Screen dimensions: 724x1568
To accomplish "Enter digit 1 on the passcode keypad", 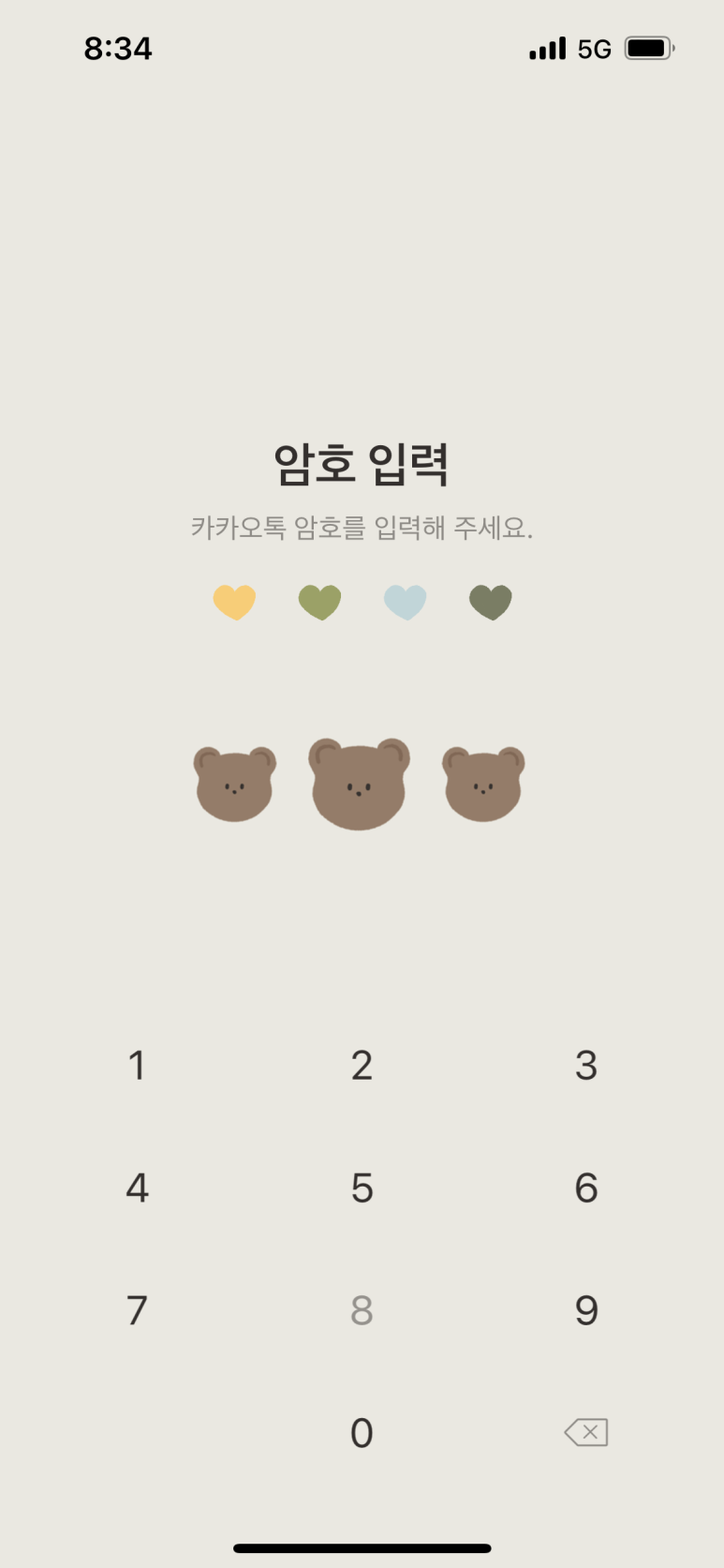I will 137,1066.
